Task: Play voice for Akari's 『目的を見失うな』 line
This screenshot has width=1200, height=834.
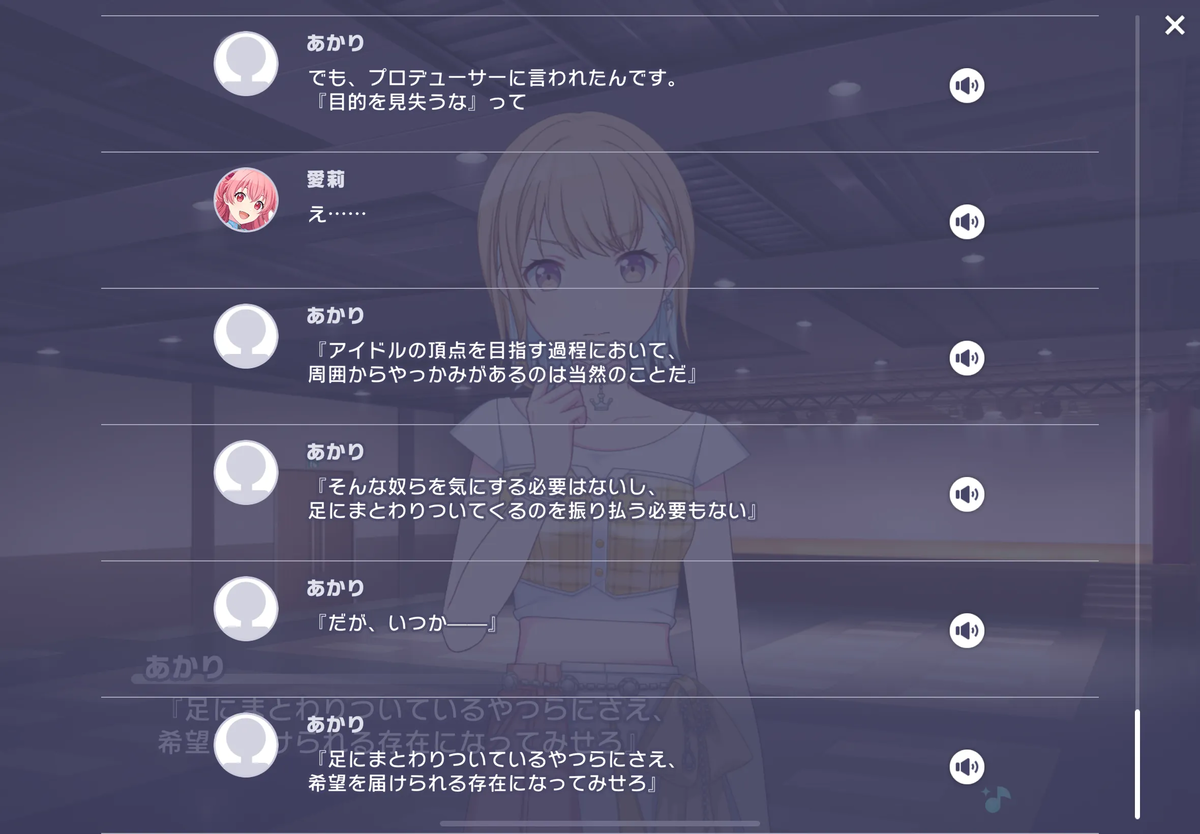Action: [966, 86]
